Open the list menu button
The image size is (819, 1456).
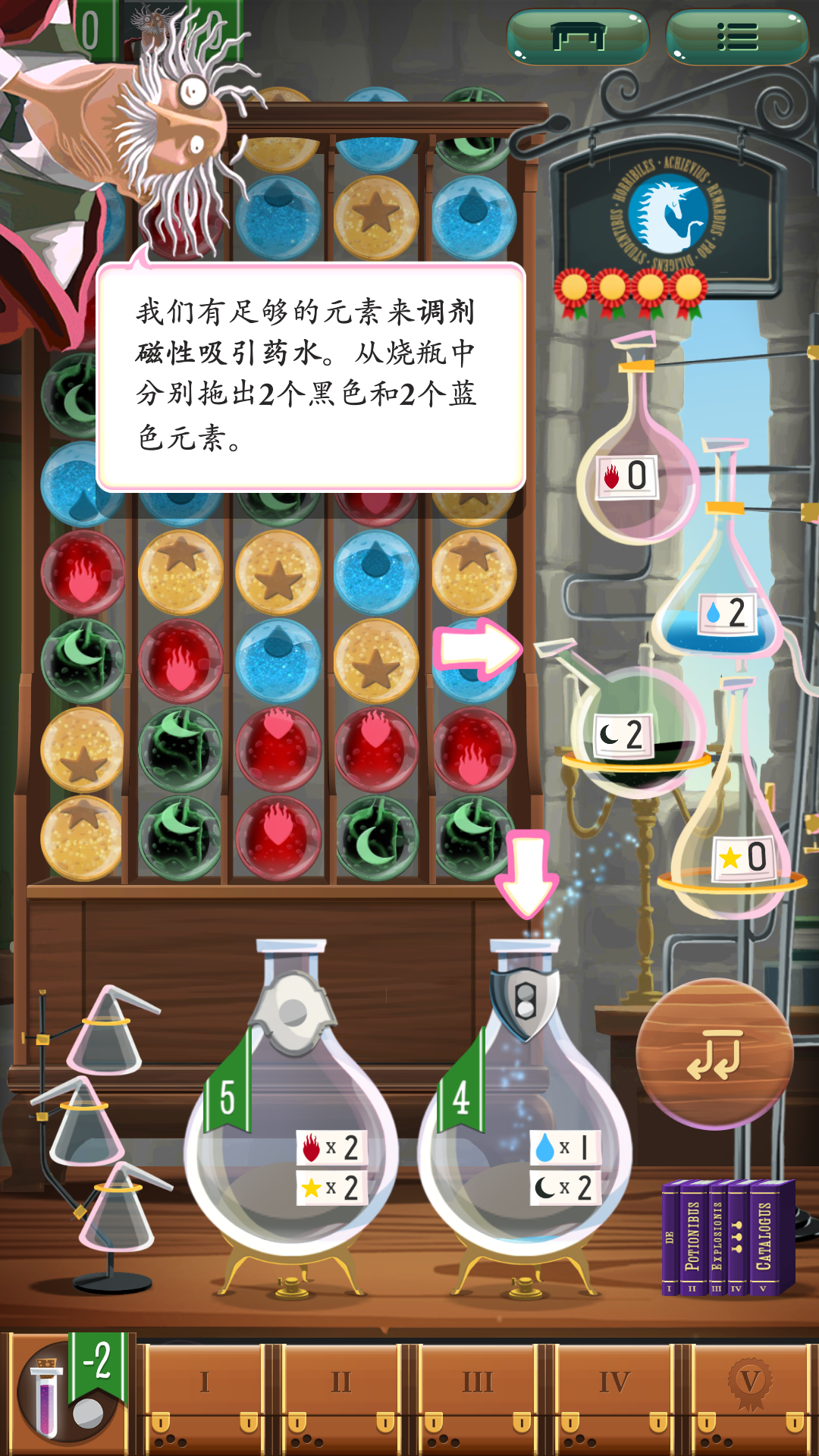point(736,36)
